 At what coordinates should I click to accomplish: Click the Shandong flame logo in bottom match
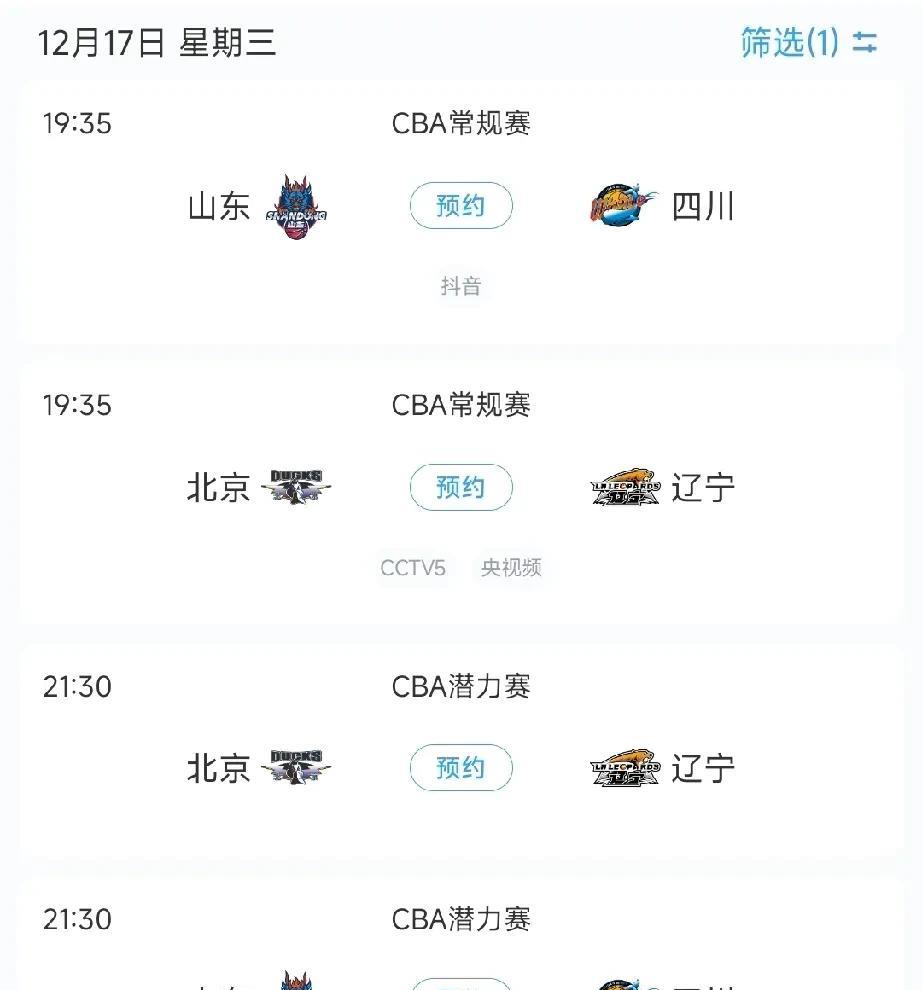point(297,980)
